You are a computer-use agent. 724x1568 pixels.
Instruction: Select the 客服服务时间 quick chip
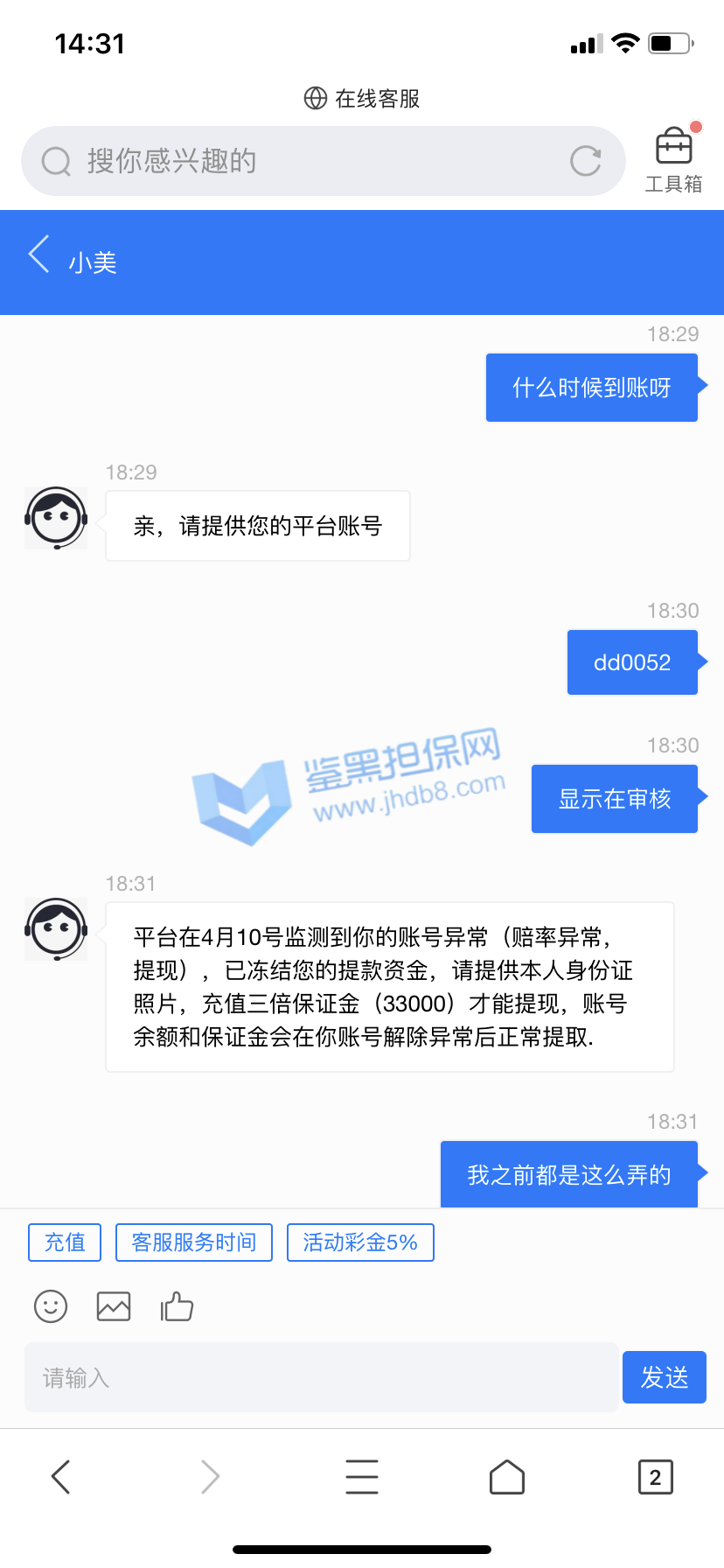pos(194,1242)
